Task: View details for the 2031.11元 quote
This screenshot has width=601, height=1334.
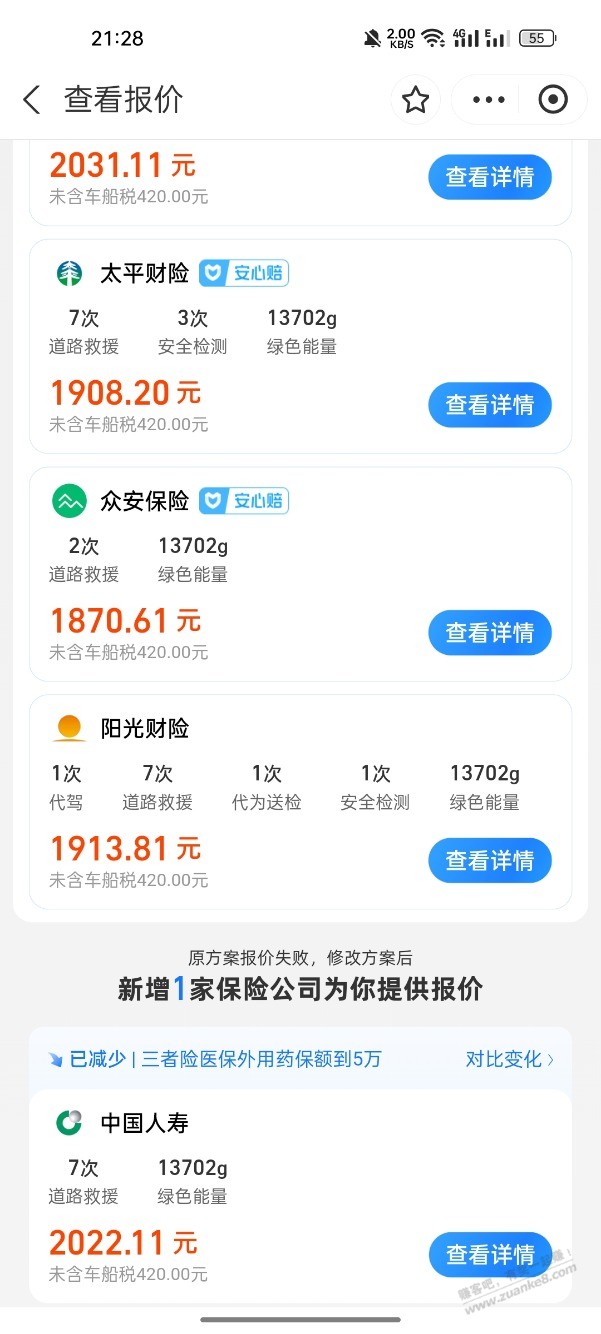Action: point(490,178)
